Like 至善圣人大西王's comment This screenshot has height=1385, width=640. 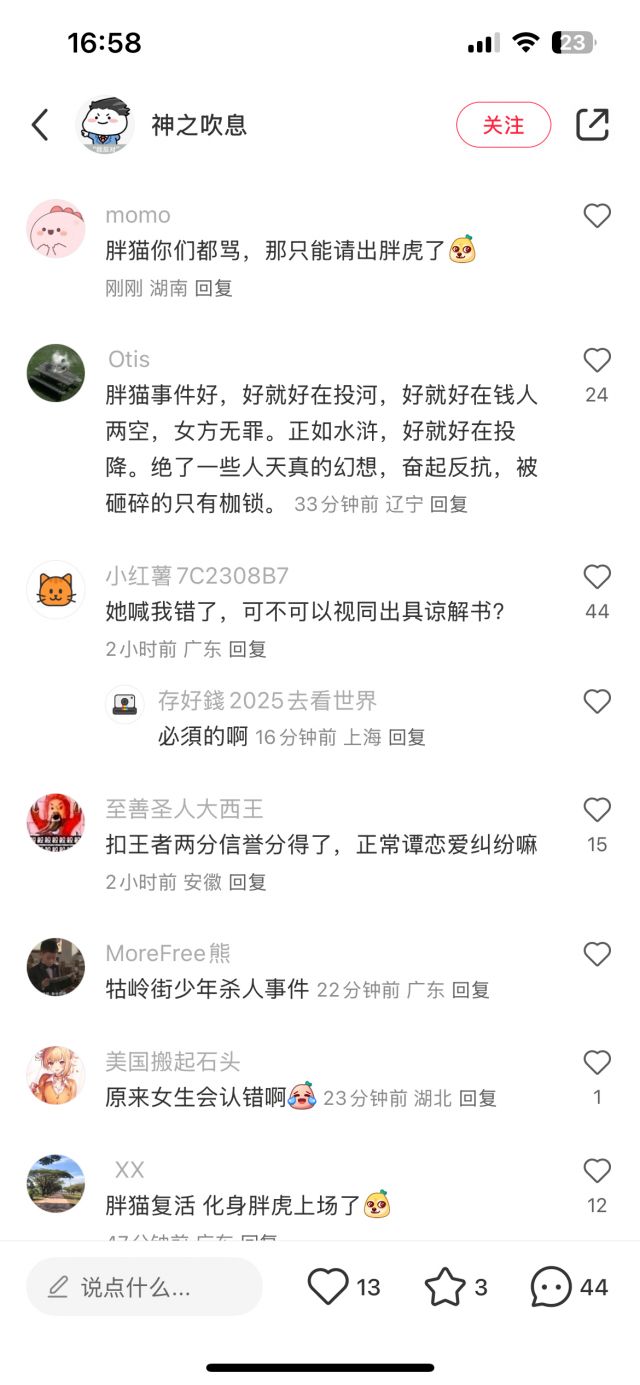[x=597, y=810]
